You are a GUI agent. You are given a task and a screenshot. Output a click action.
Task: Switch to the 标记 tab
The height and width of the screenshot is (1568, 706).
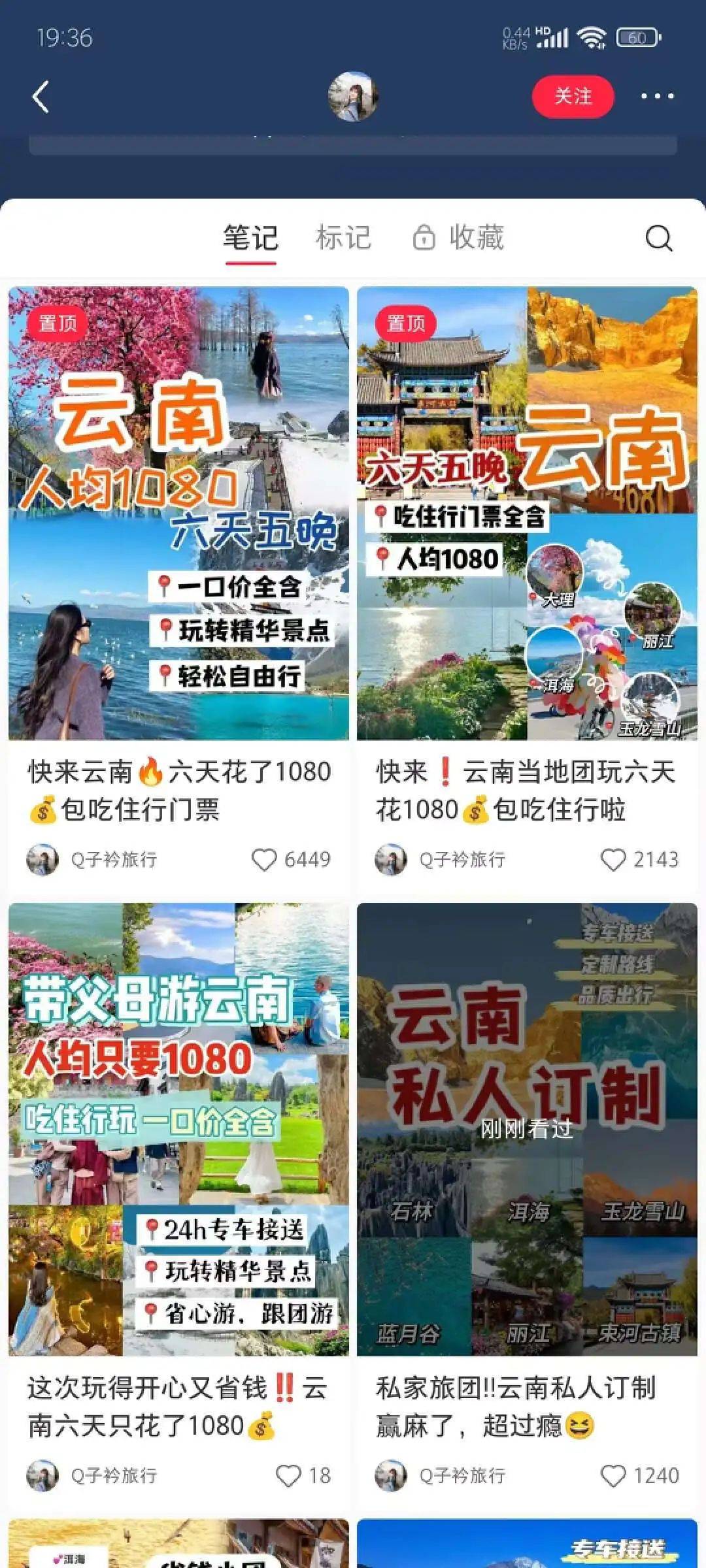click(x=343, y=238)
